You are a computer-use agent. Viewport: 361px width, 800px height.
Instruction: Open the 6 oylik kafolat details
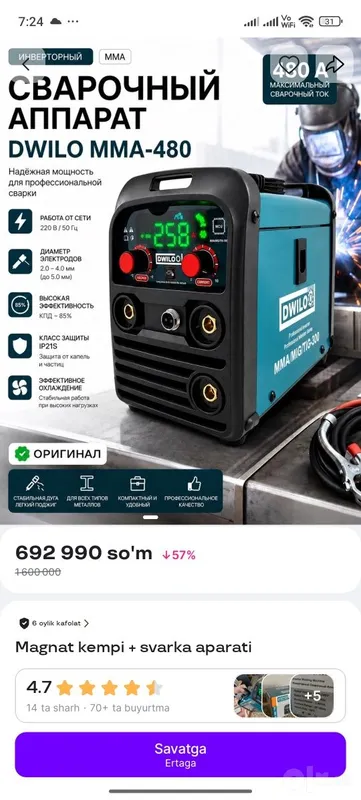[54, 623]
